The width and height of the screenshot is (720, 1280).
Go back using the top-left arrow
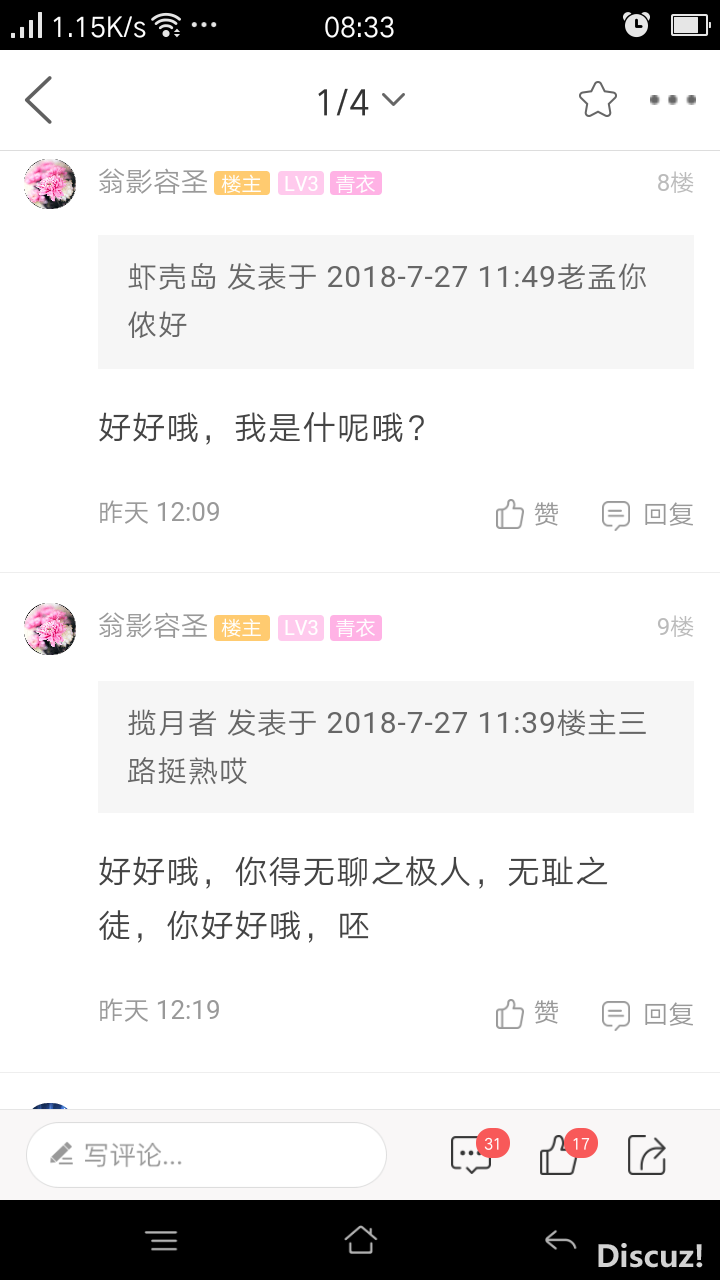(38, 100)
